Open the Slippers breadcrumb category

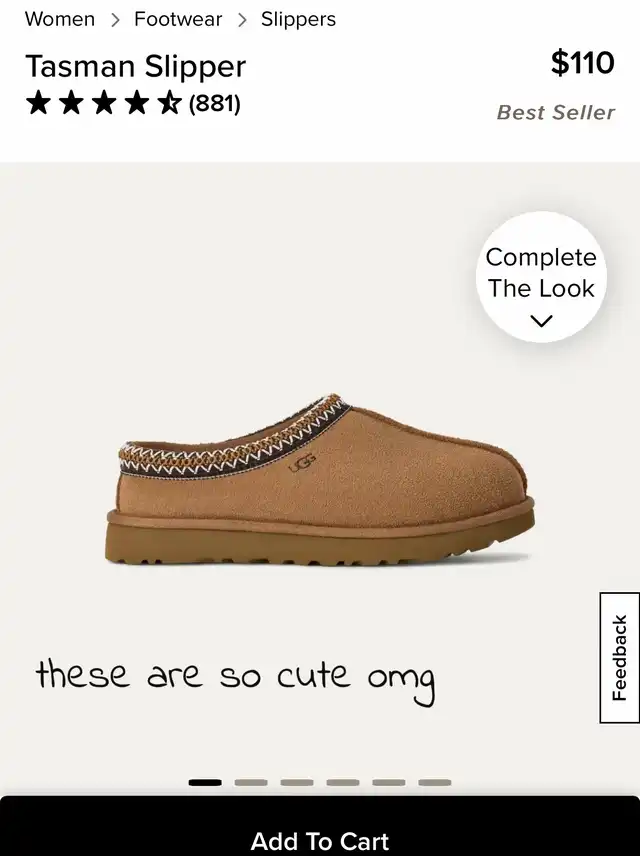(298, 19)
